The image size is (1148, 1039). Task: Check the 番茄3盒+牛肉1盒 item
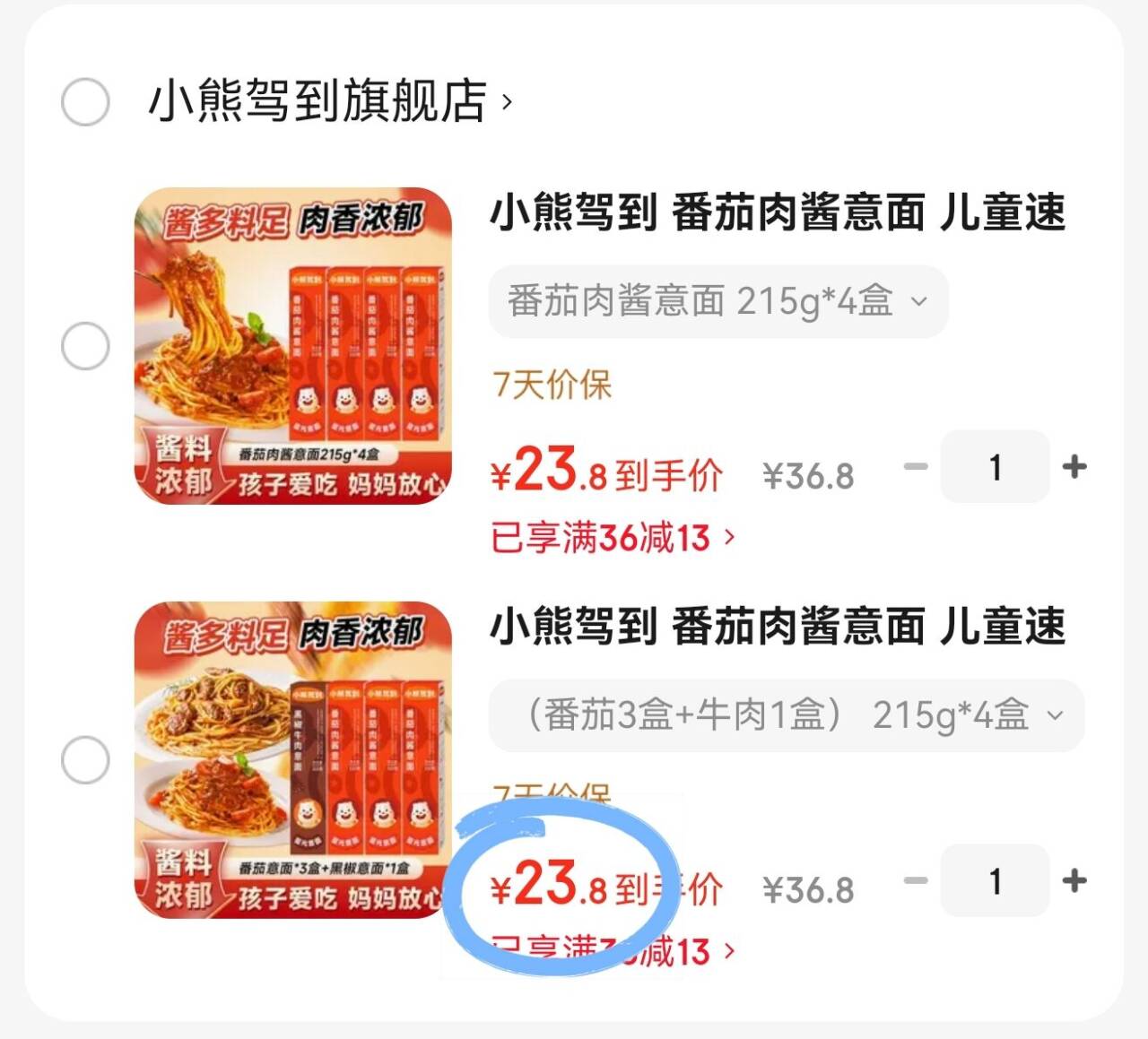click(85, 760)
